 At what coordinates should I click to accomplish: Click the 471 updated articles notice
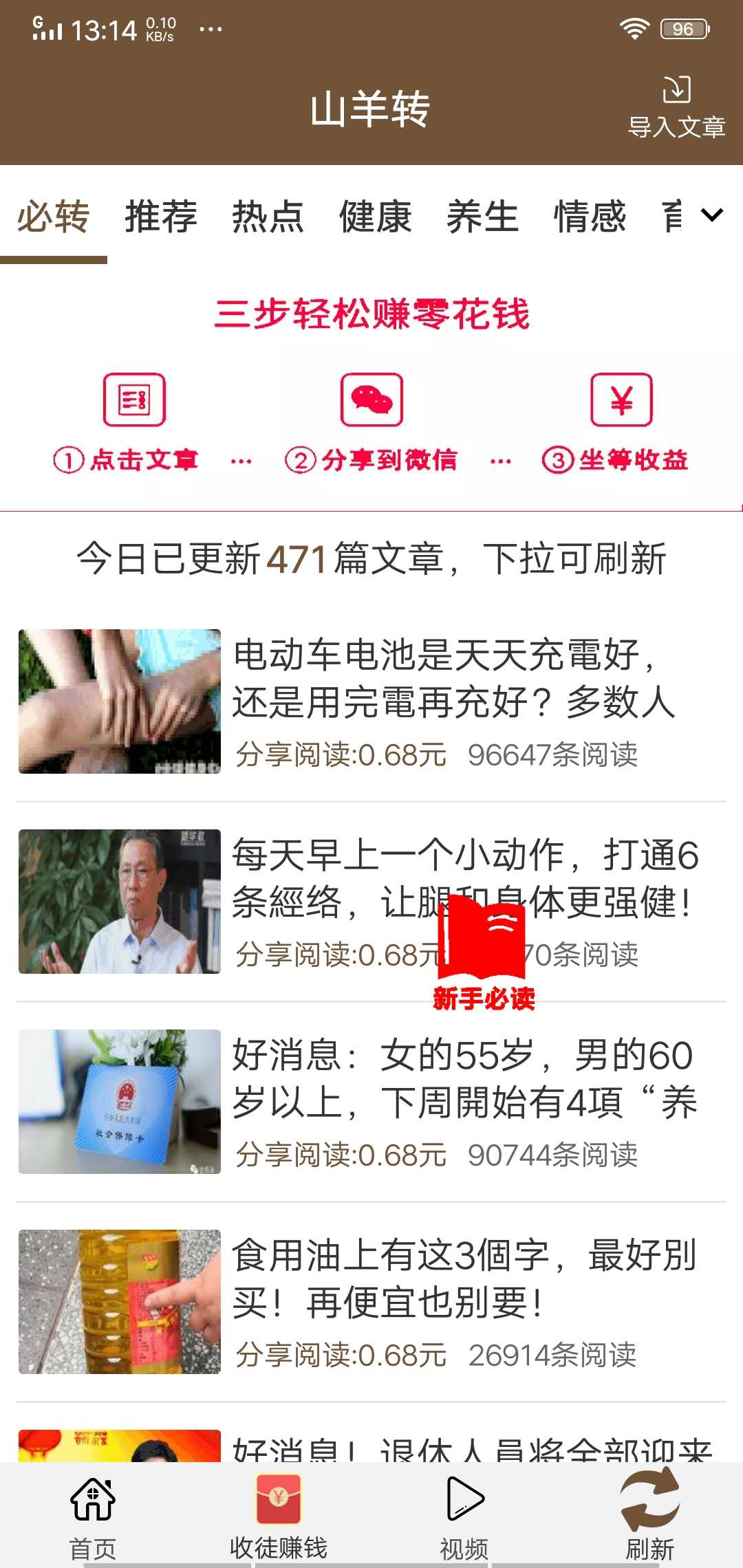[371, 560]
